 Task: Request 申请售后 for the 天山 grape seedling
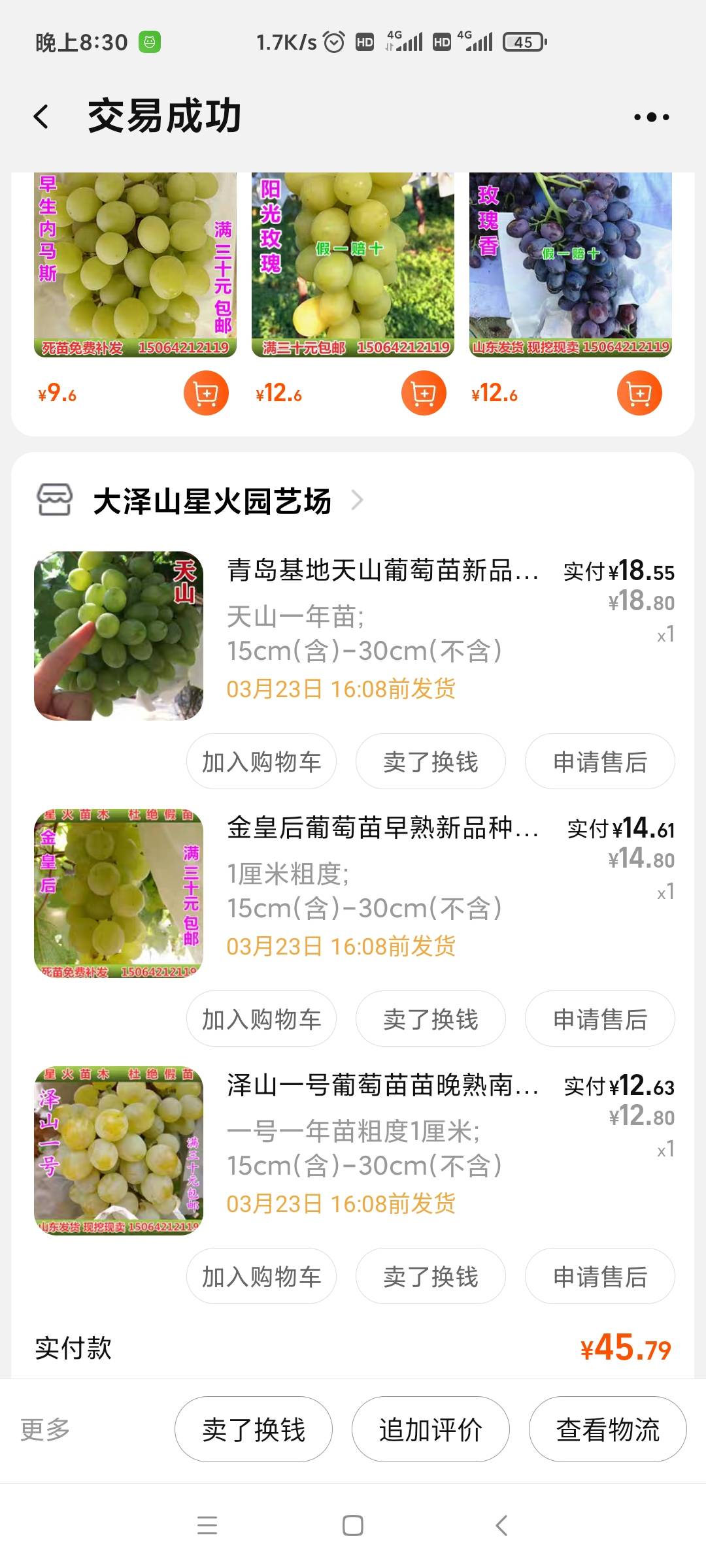[600, 761]
